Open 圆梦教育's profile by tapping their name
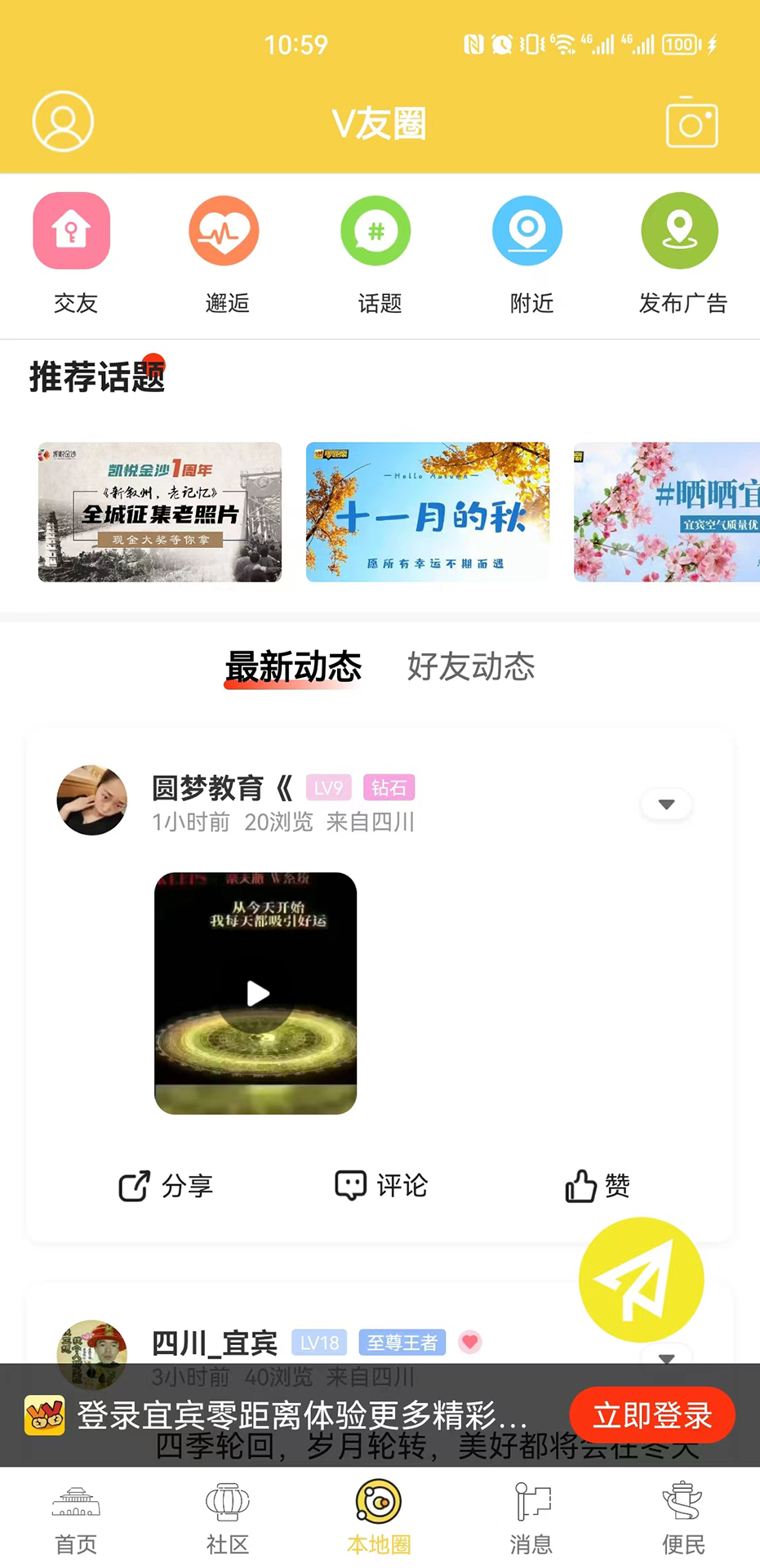Screen dimensions: 760x1568 coord(207,787)
